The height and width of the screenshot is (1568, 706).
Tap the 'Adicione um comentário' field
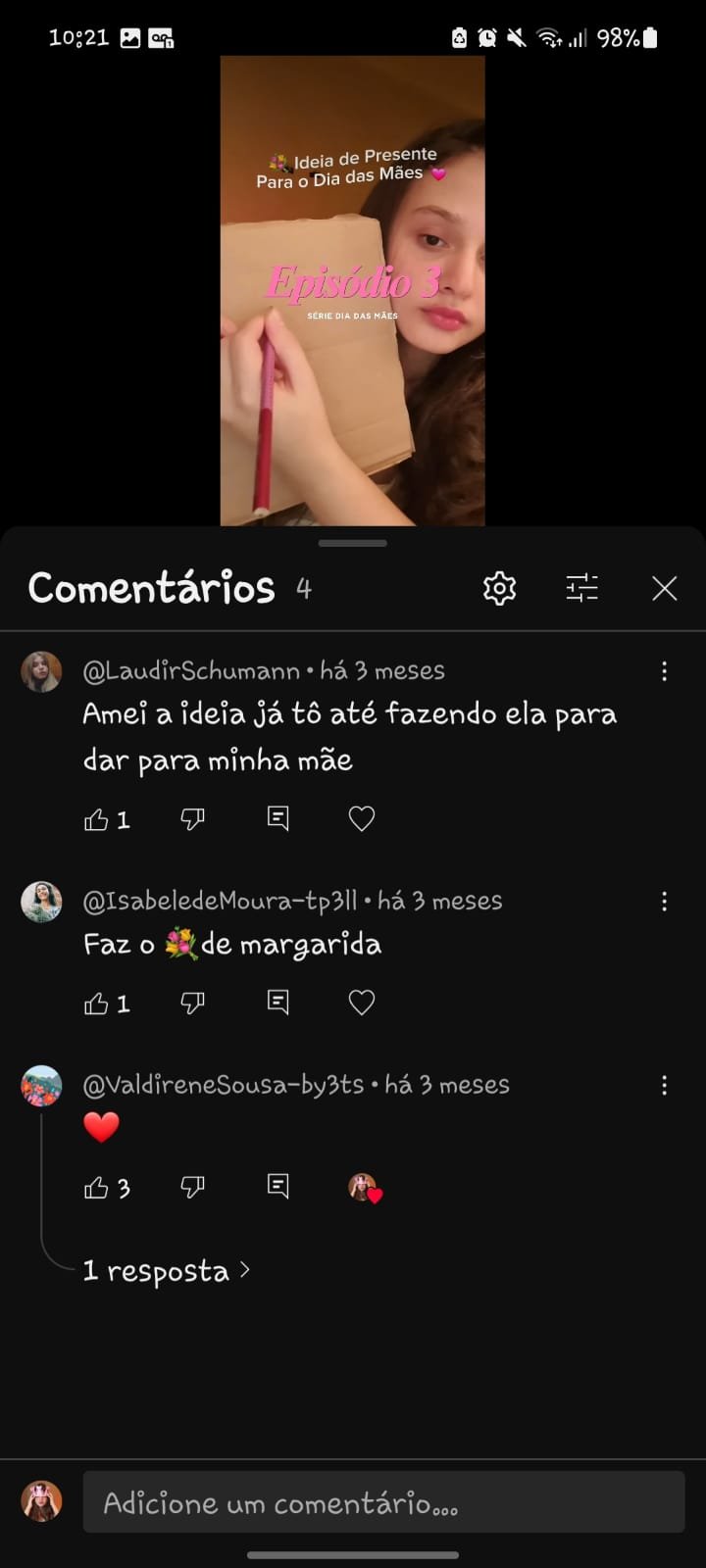[382, 1502]
